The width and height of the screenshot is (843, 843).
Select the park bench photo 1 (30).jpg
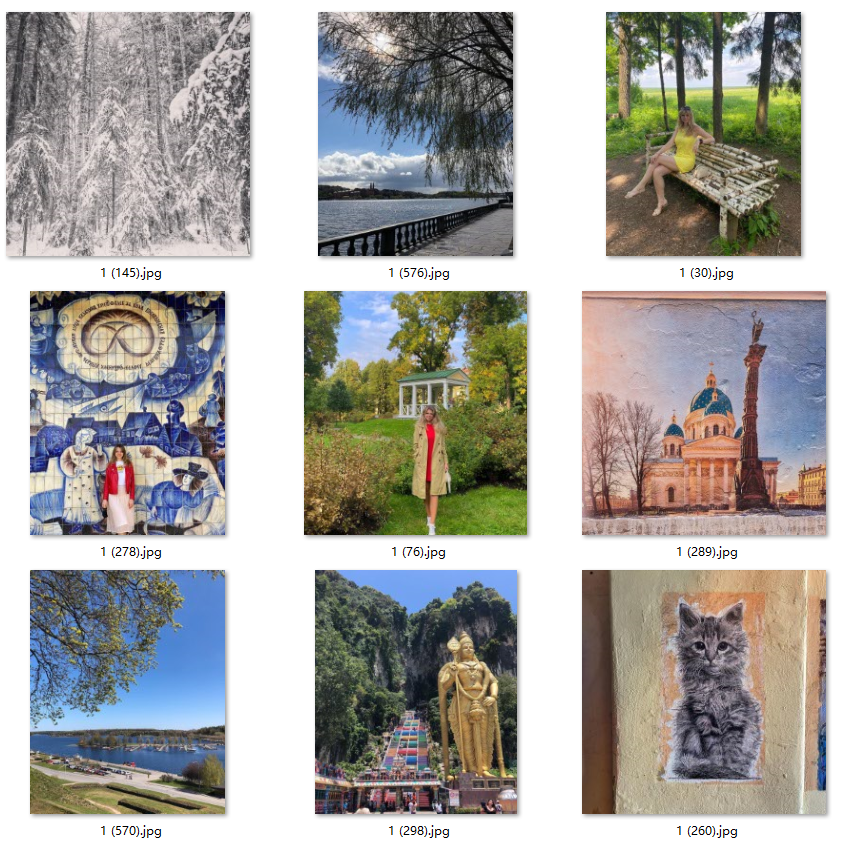(703, 134)
